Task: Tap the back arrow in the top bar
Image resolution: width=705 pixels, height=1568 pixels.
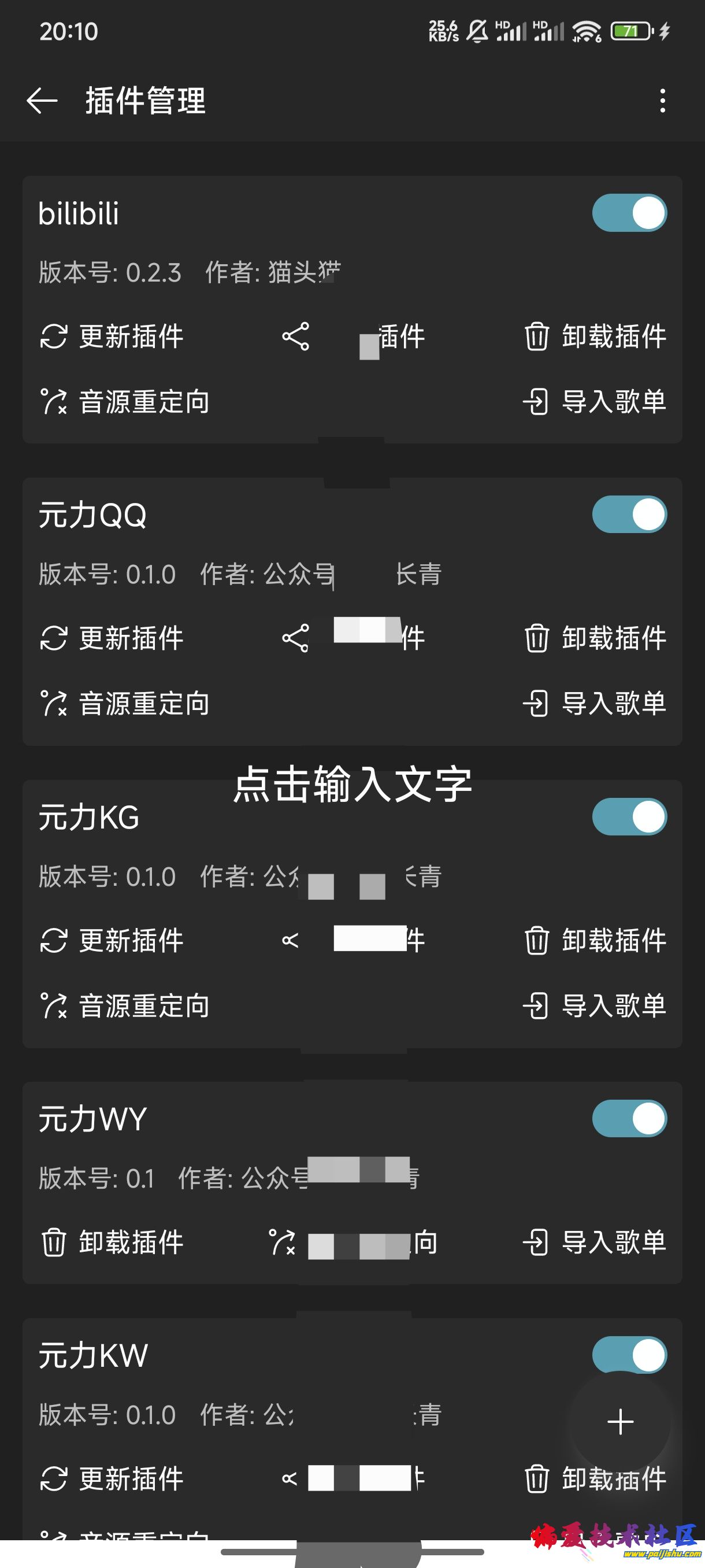Action: pyautogui.click(x=44, y=101)
